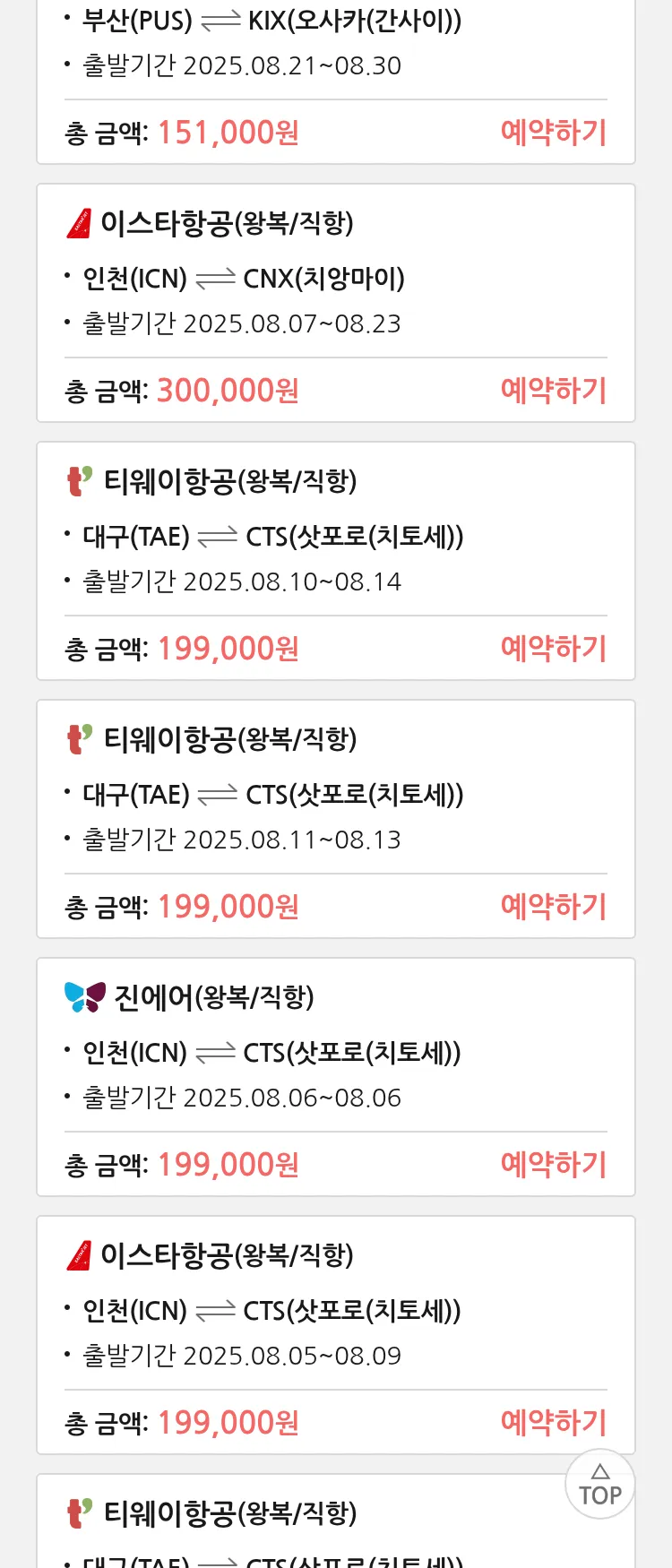Book T'way Daegu-Sapporo flight departing 08.10~08.14
This screenshot has height=1568, width=672.
pyautogui.click(x=553, y=649)
